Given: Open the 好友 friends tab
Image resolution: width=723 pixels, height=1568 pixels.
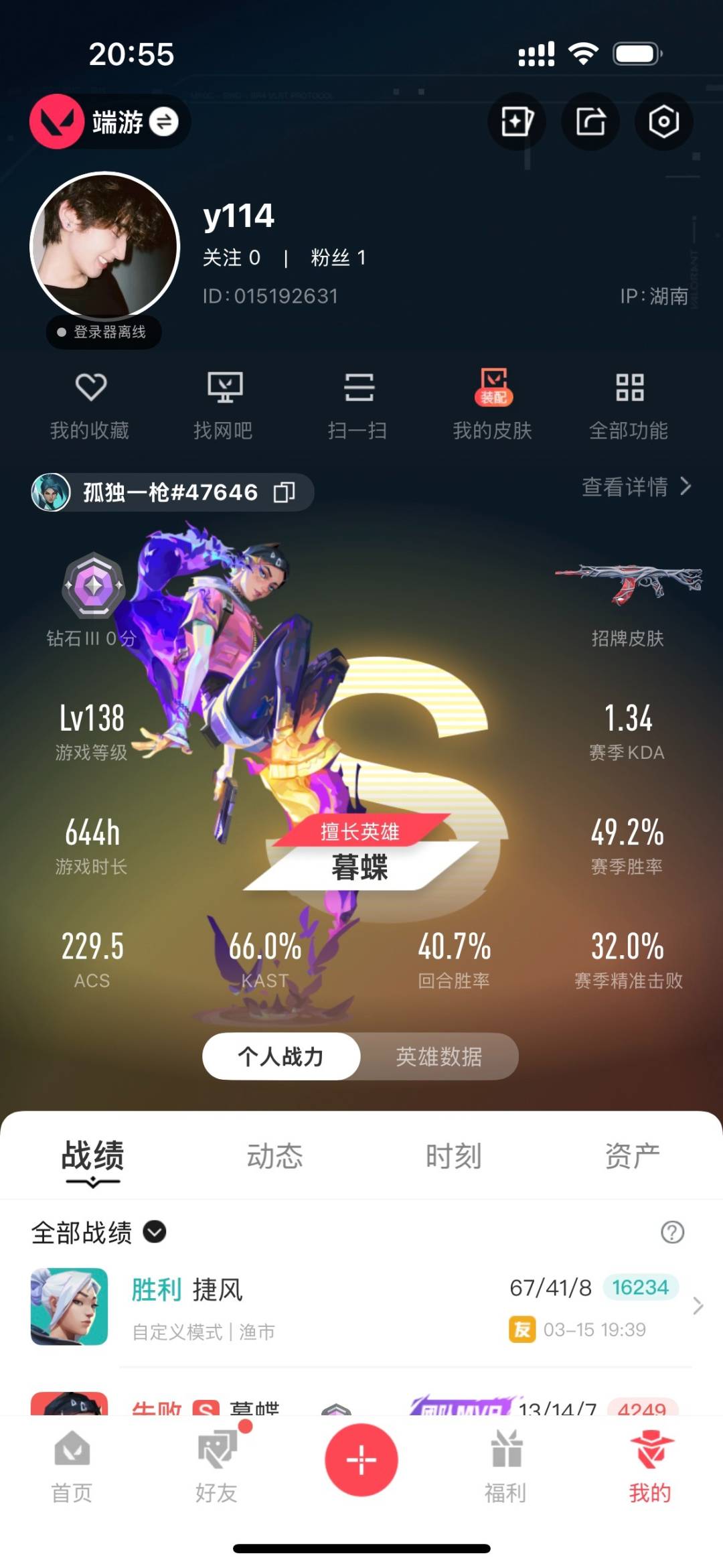Looking at the screenshot, I should click(x=217, y=1466).
